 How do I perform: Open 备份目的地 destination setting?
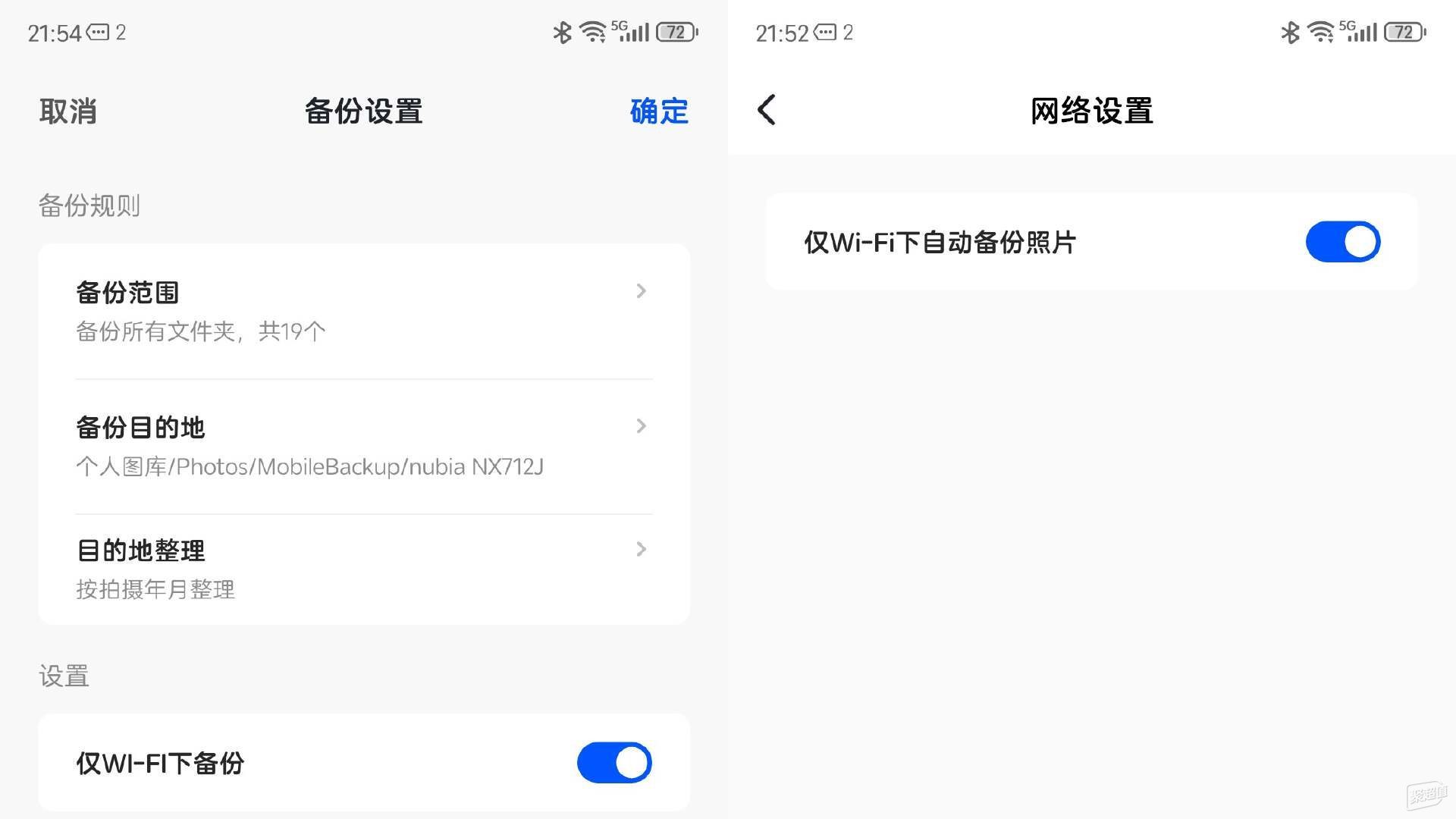pyautogui.click(x=364, y=446)
